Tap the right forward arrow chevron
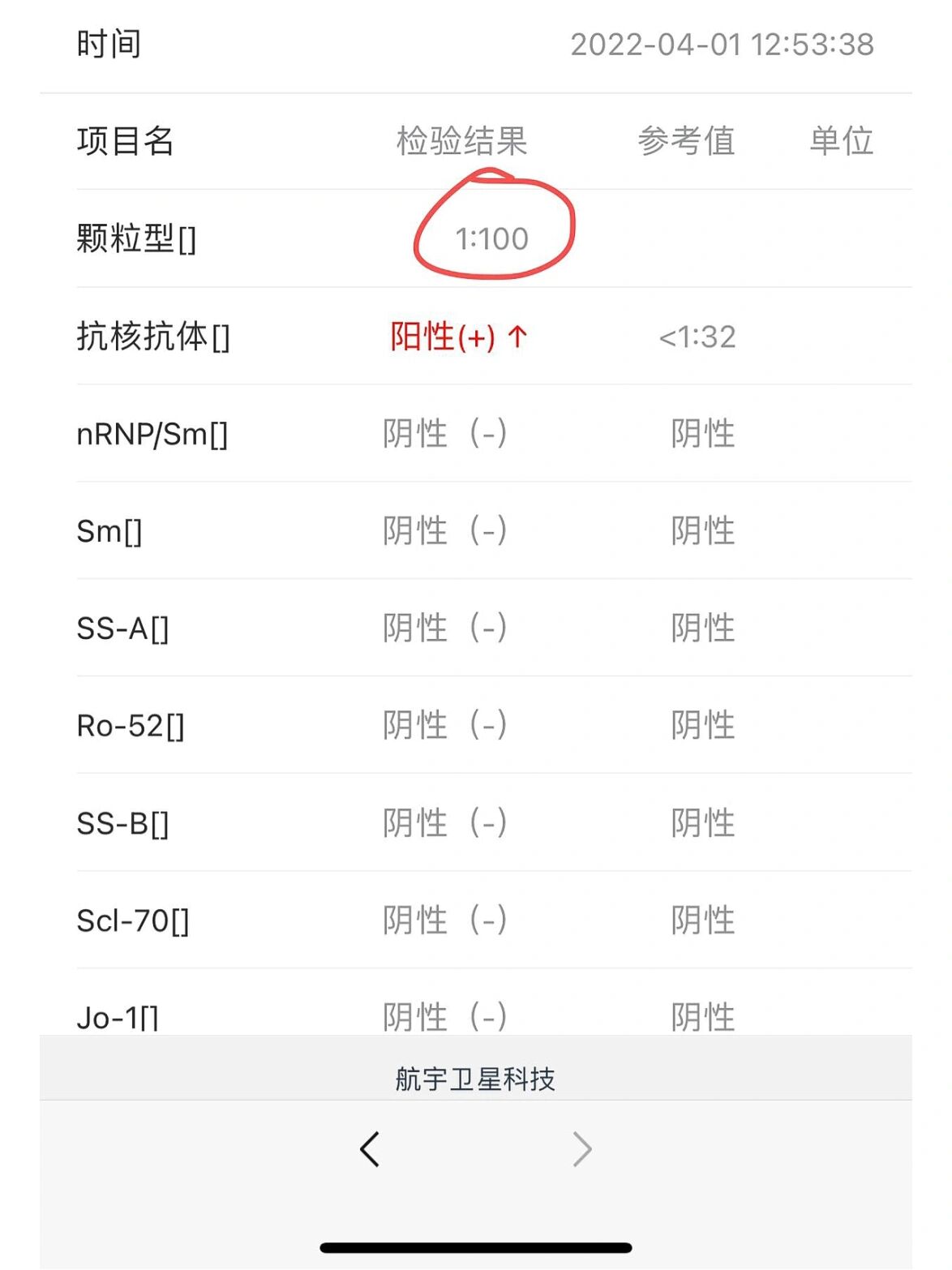Image resolution: width=952 pixels, height=1270 pixels. click(x=582, y=1148)
